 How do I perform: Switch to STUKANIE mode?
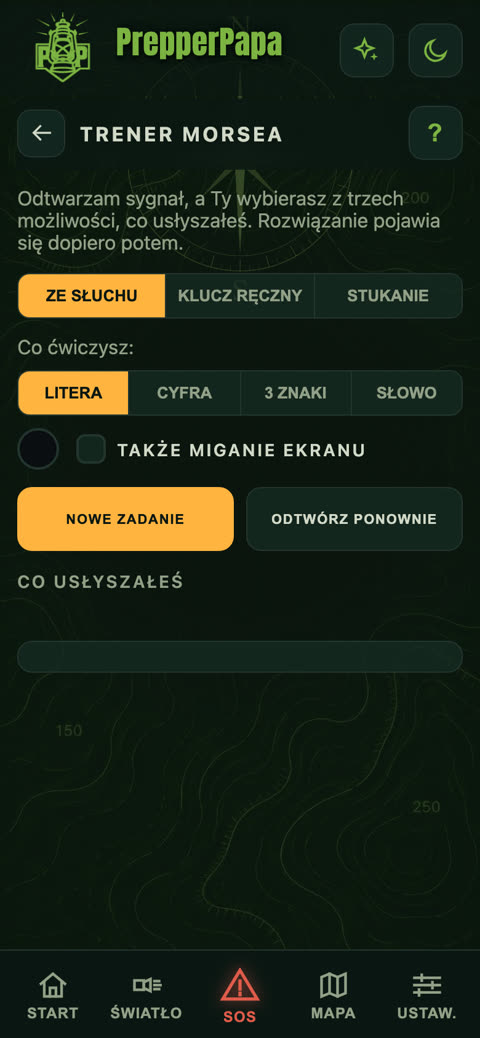coord(388,296)
